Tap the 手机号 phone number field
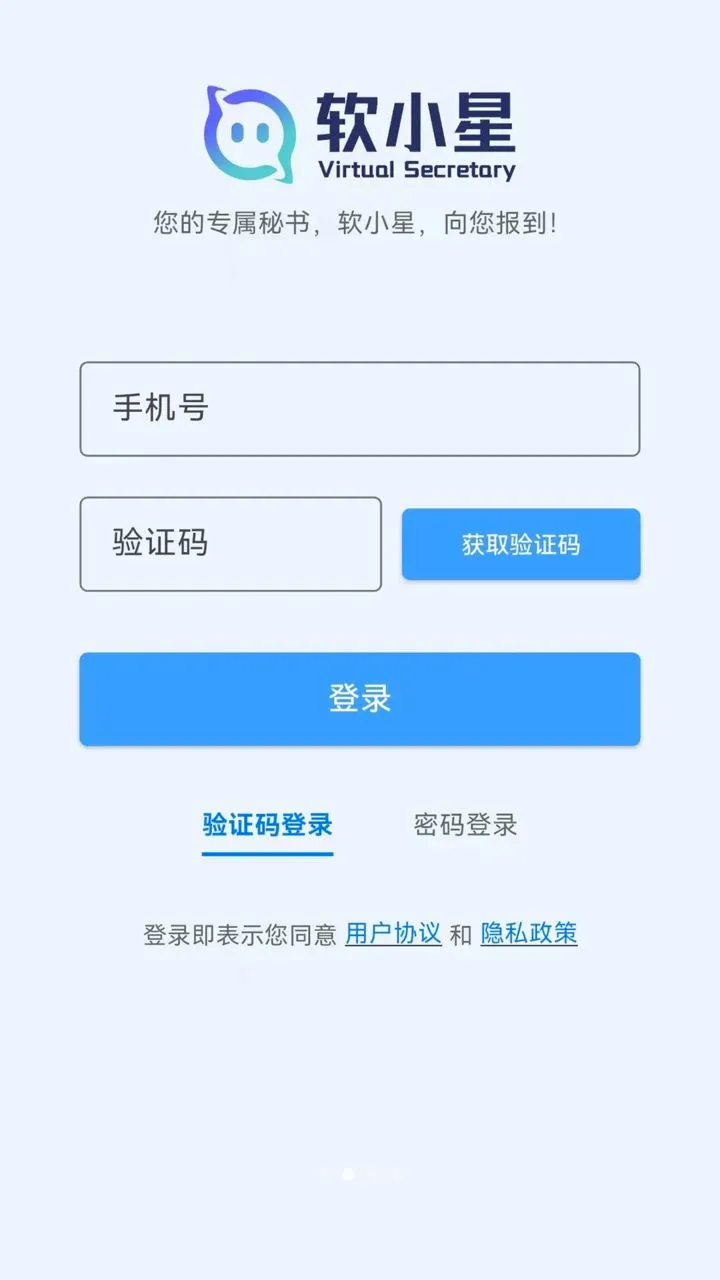Screen dimensions: 720x1280 [360, 409]
